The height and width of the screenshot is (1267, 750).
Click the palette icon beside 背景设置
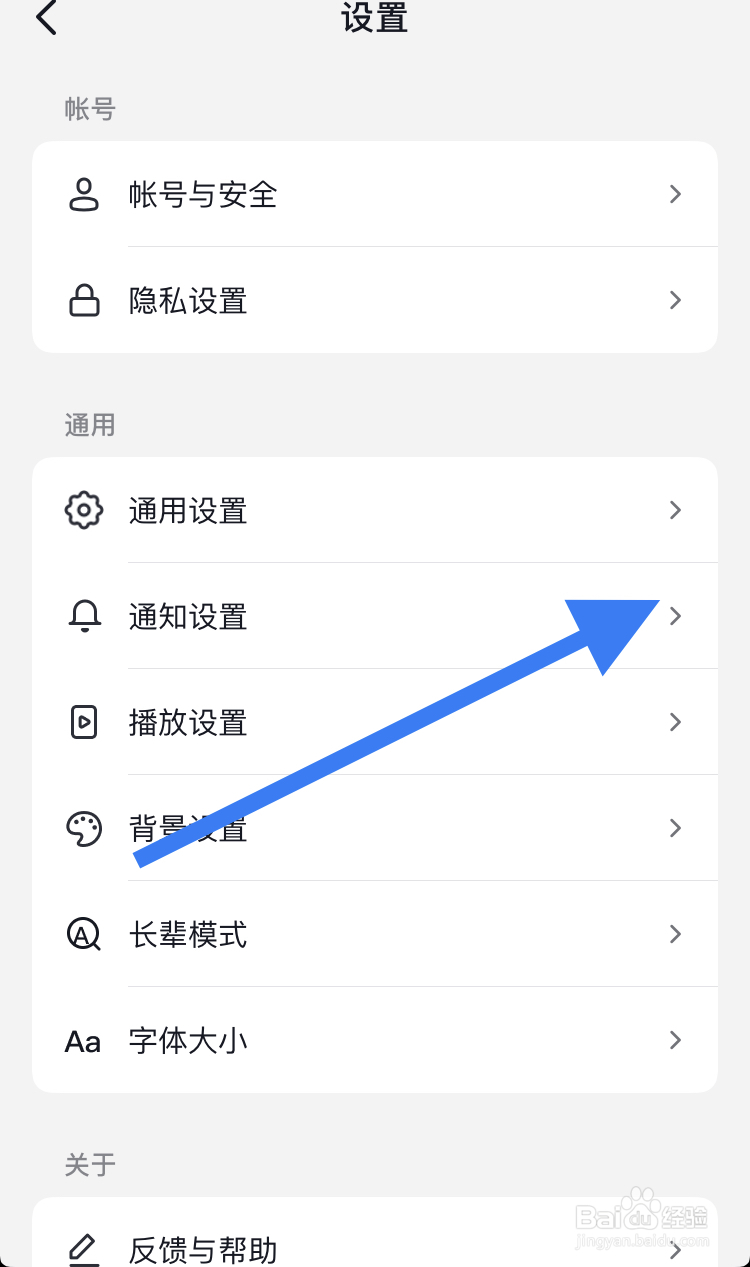point(84,828)
